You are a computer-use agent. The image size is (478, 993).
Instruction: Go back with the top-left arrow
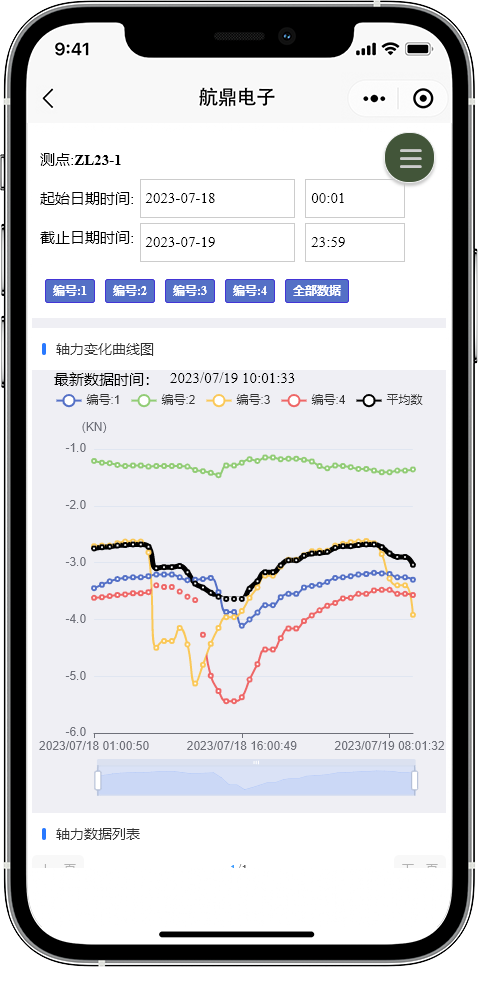tap(48, 98)
